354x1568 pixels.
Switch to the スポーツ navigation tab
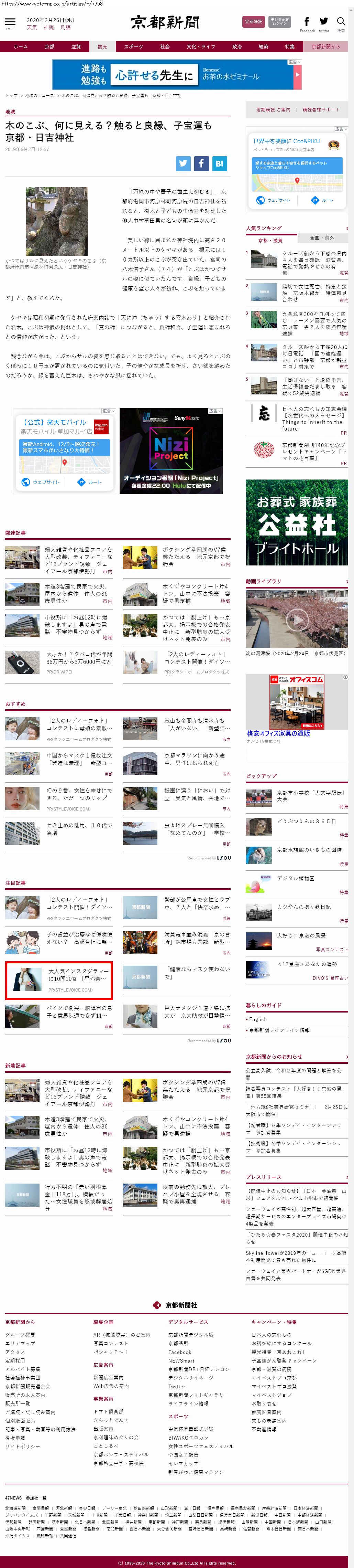click(x=133, y=47)
